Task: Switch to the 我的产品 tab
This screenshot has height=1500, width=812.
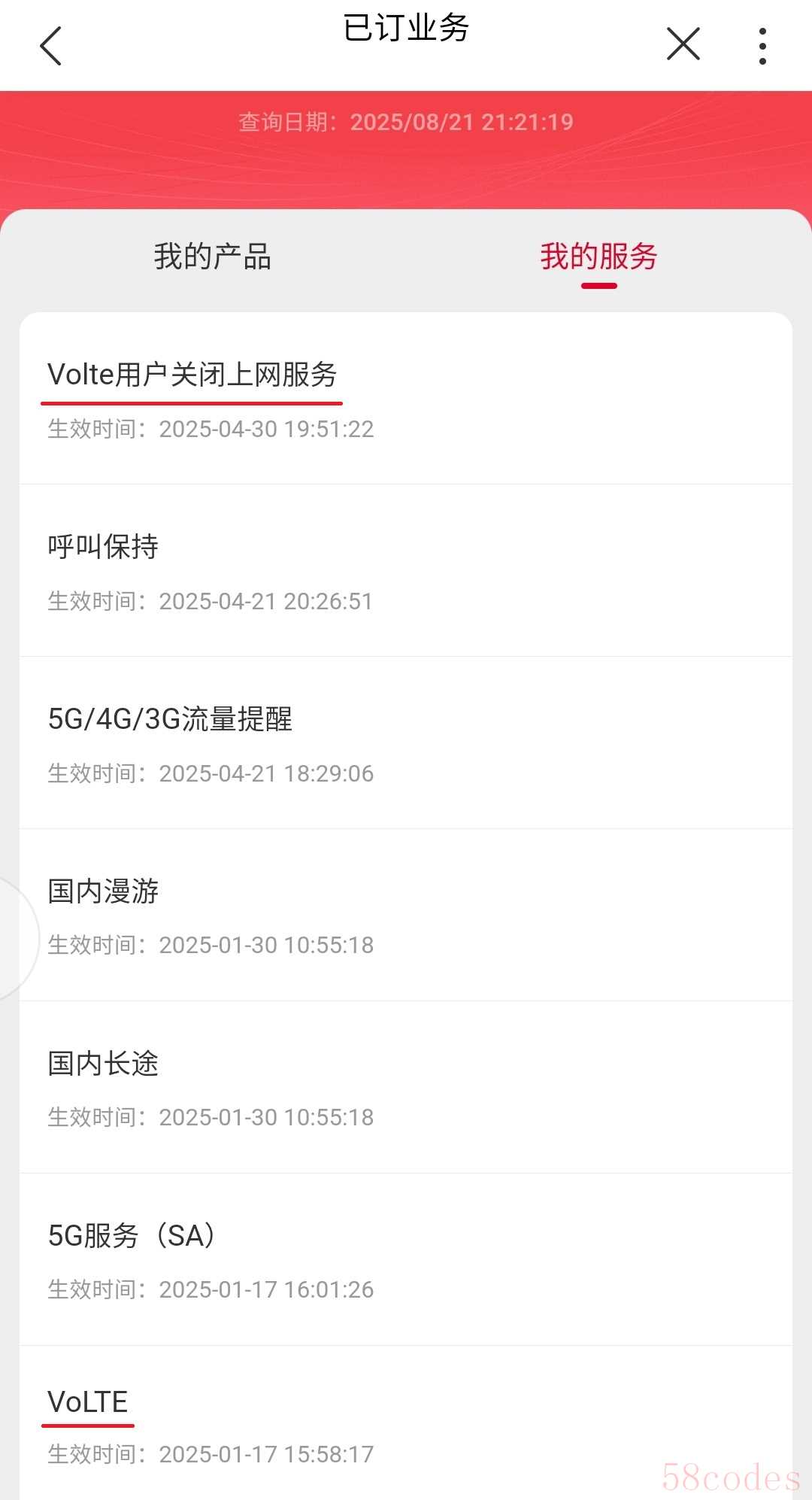Action: 213,257
